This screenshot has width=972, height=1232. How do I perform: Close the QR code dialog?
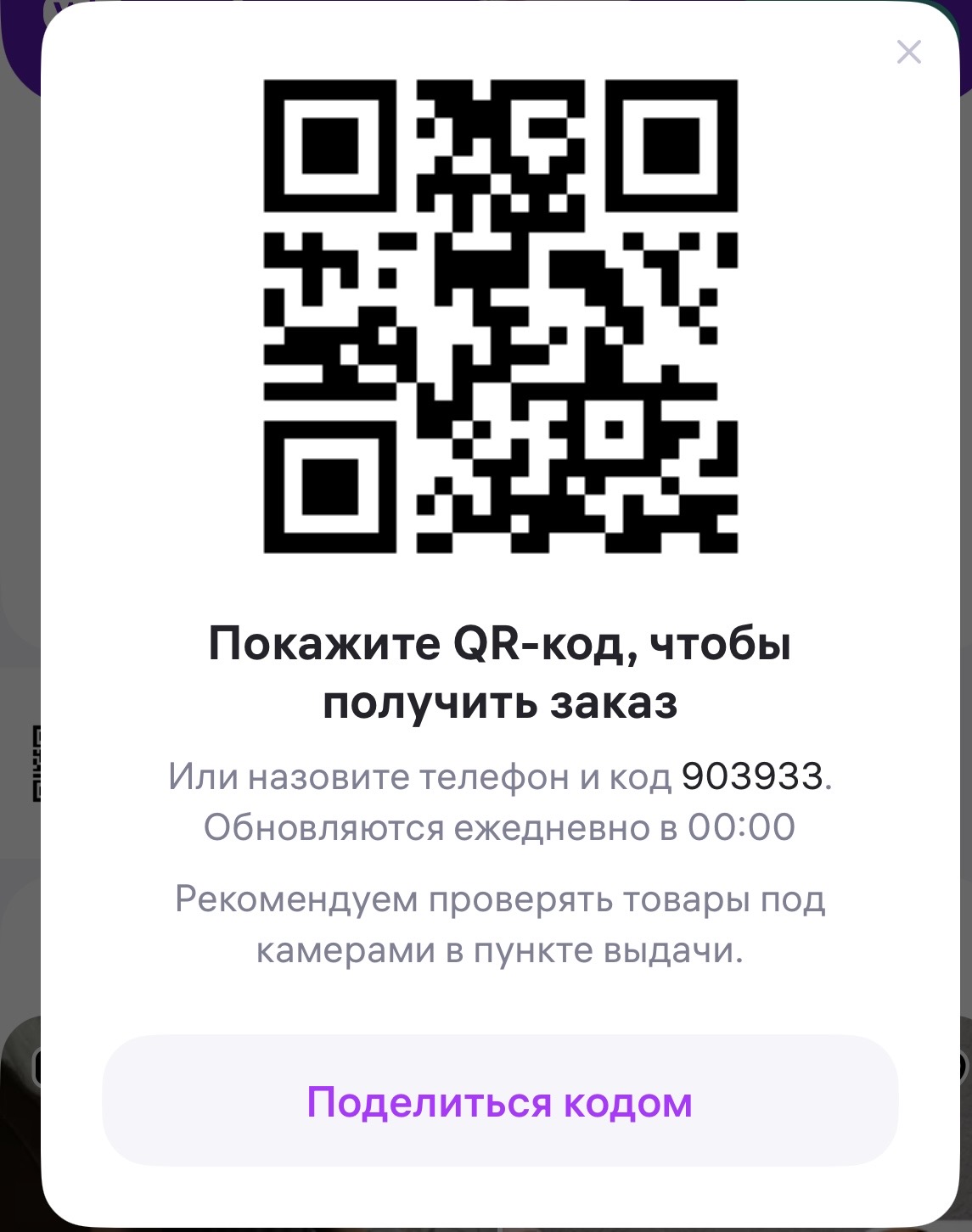908,53
